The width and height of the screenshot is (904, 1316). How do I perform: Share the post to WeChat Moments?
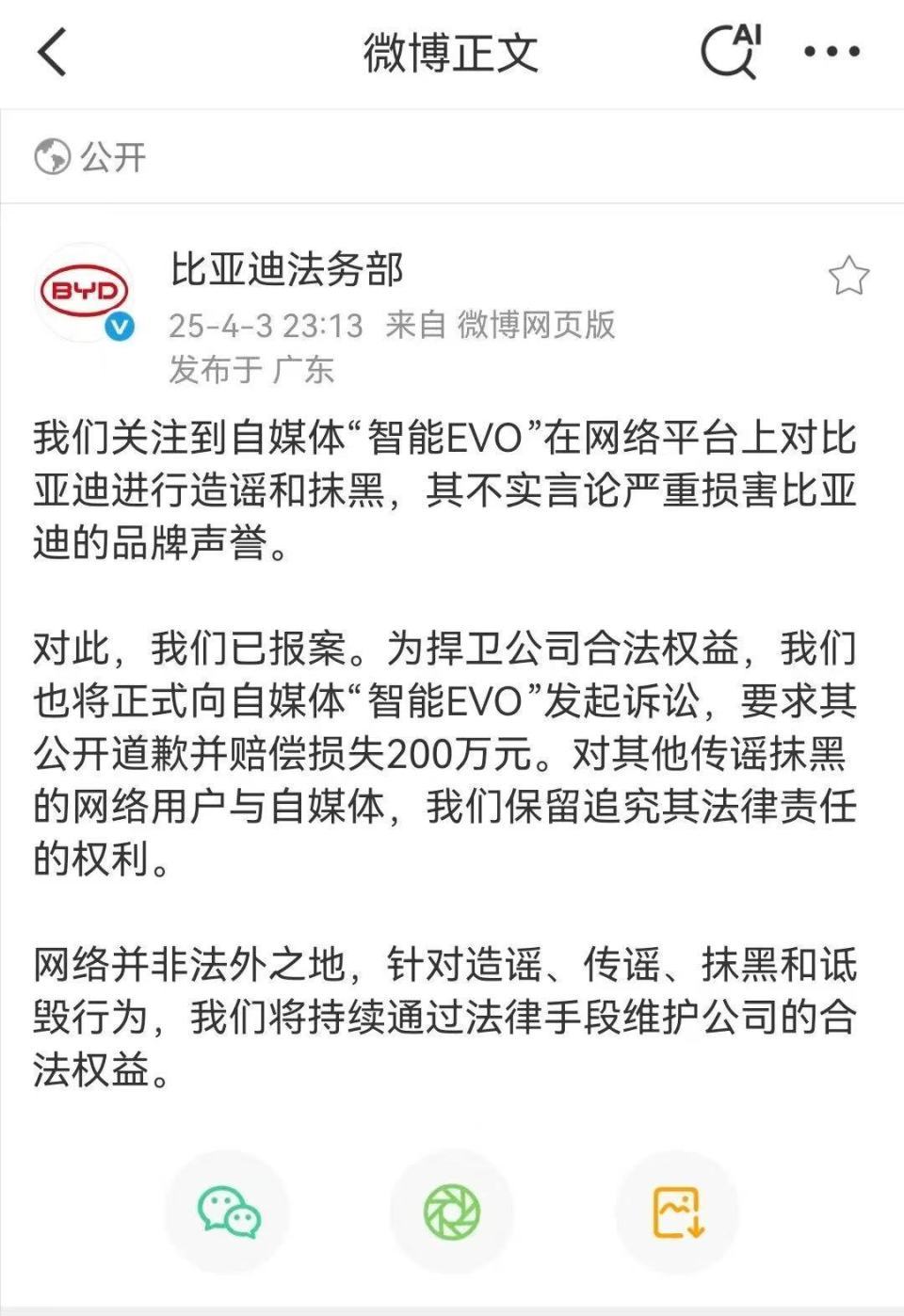tap(452, 1213)
